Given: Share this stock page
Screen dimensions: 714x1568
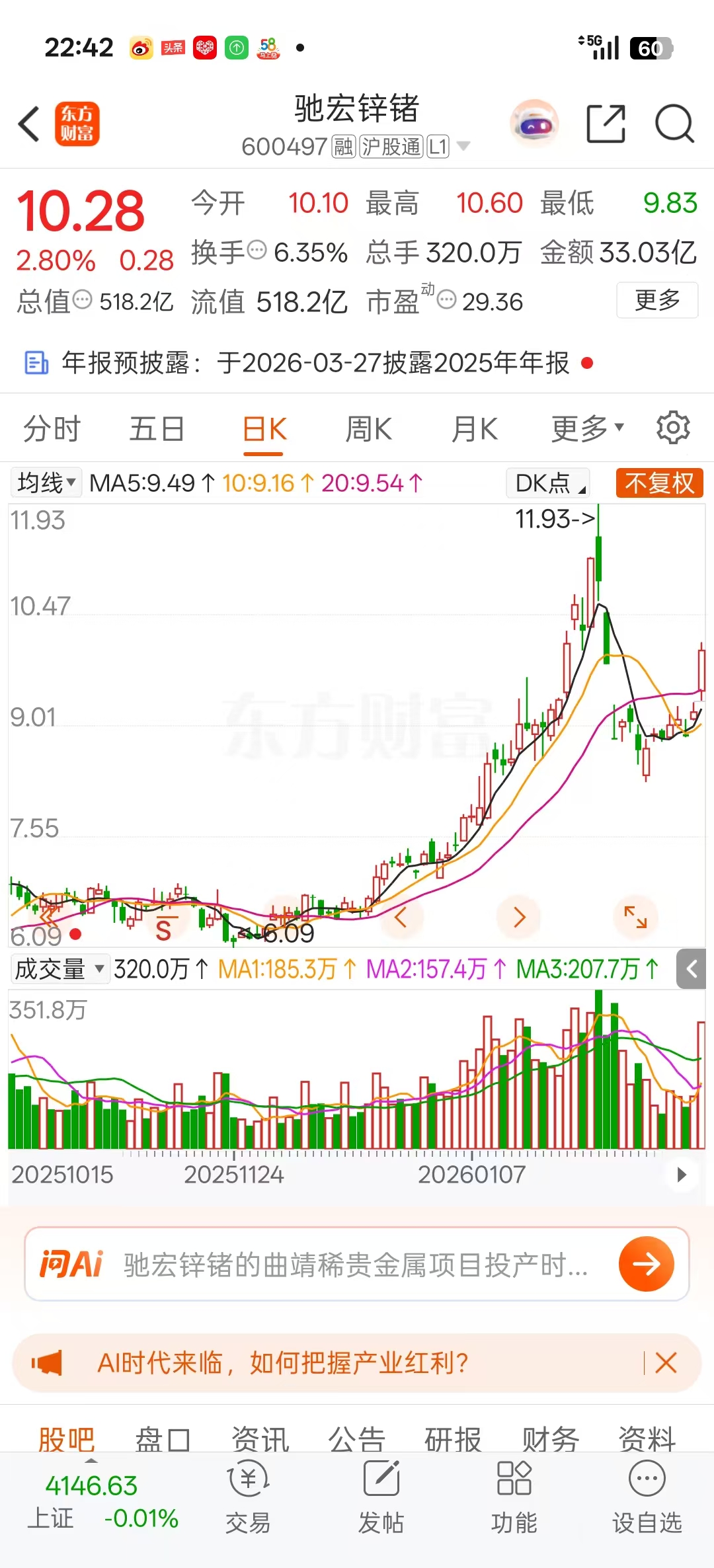Looking at the screenshot, I should point(606,124).
